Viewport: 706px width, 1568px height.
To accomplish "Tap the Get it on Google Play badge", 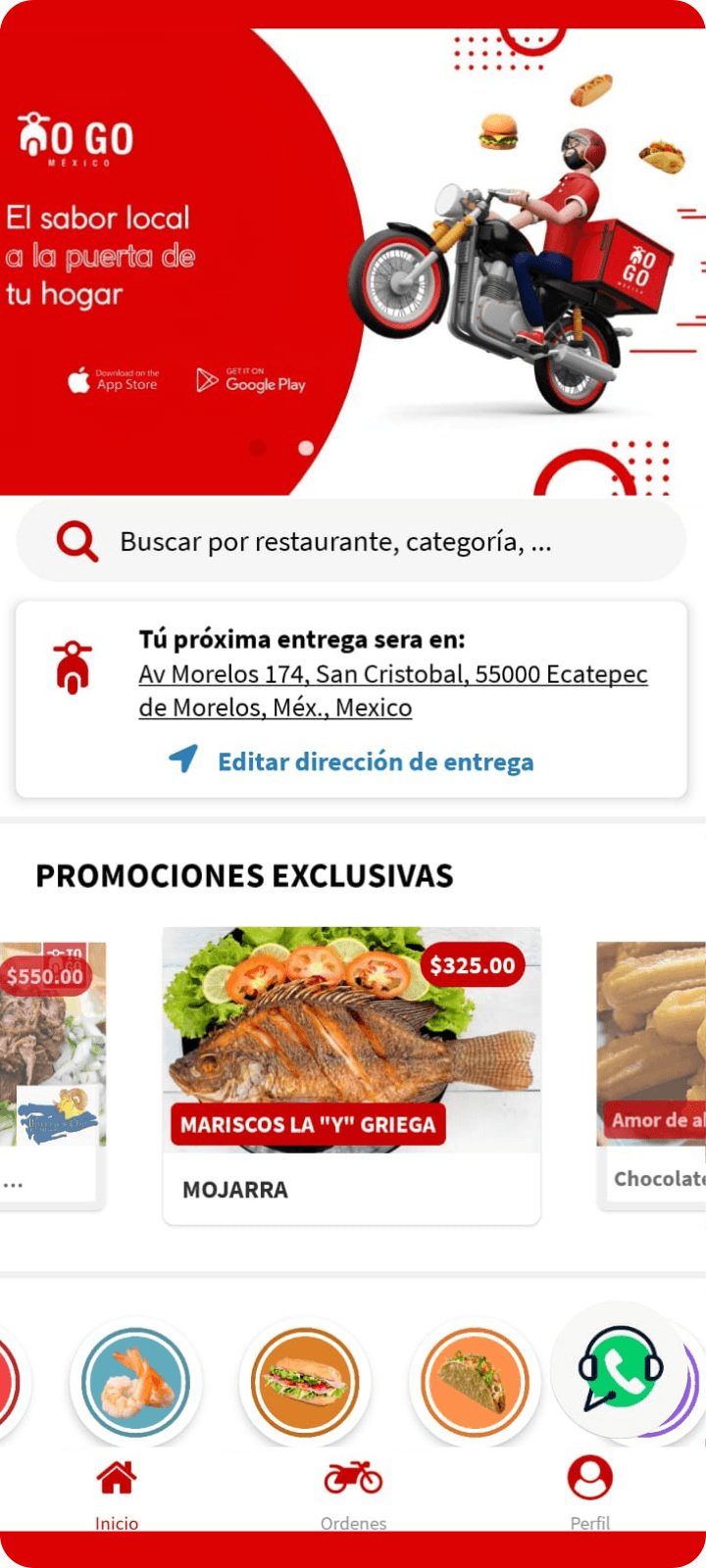I will 252,381.
